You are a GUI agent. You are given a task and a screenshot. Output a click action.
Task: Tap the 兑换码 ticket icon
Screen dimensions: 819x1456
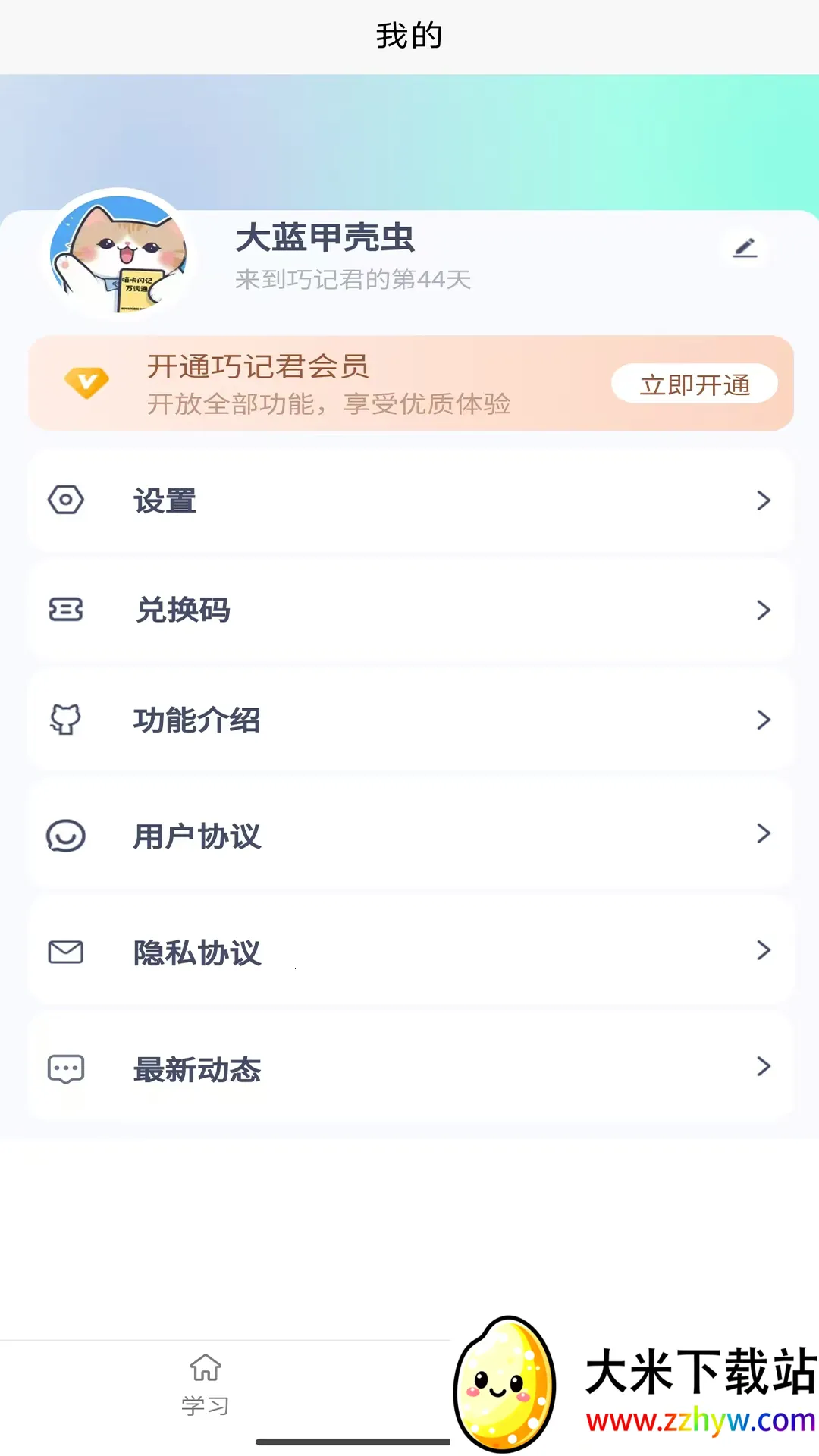[x=66, y=610]
